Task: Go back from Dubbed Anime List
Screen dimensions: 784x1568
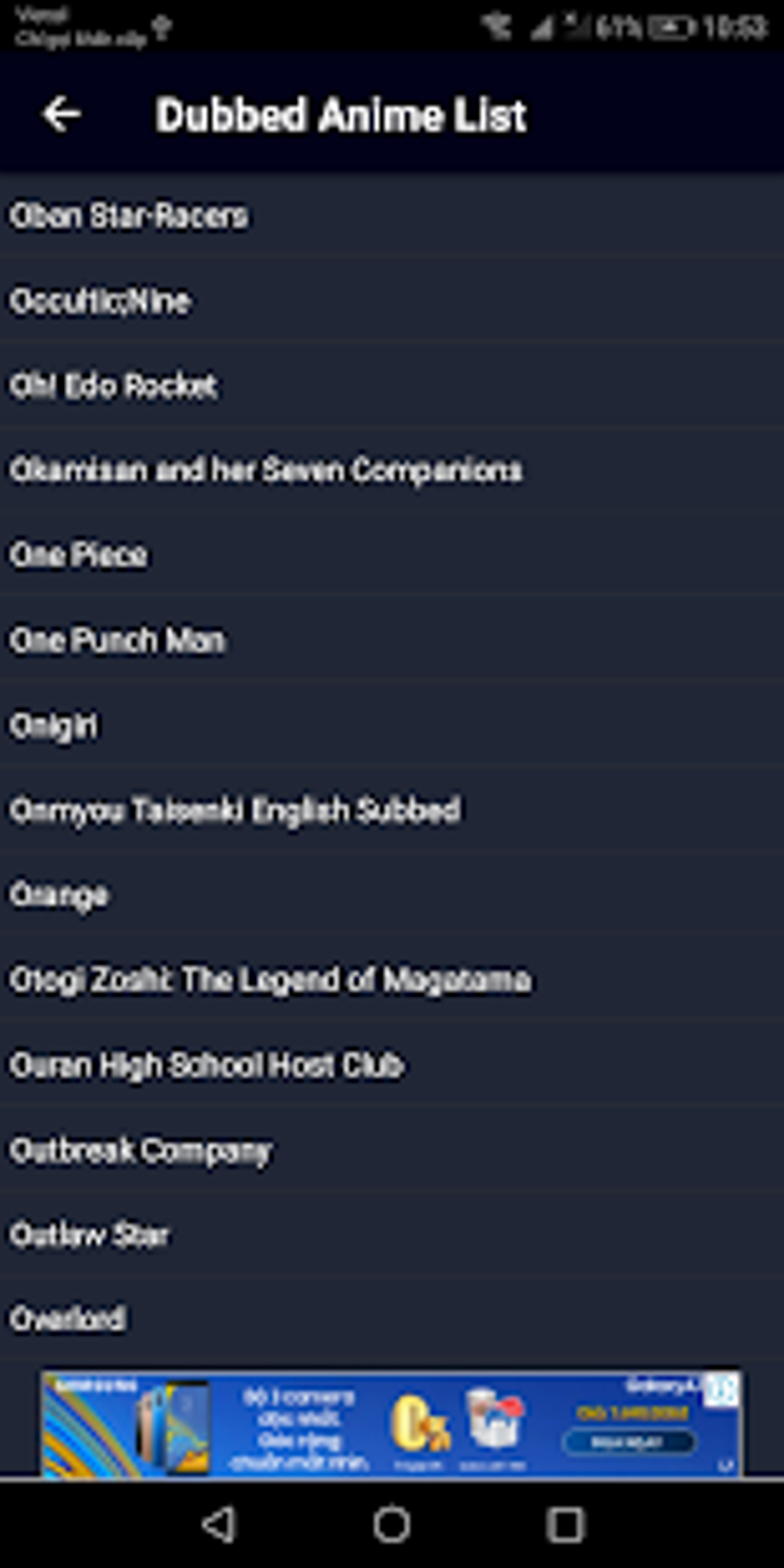Action: (x=61, y=115)
